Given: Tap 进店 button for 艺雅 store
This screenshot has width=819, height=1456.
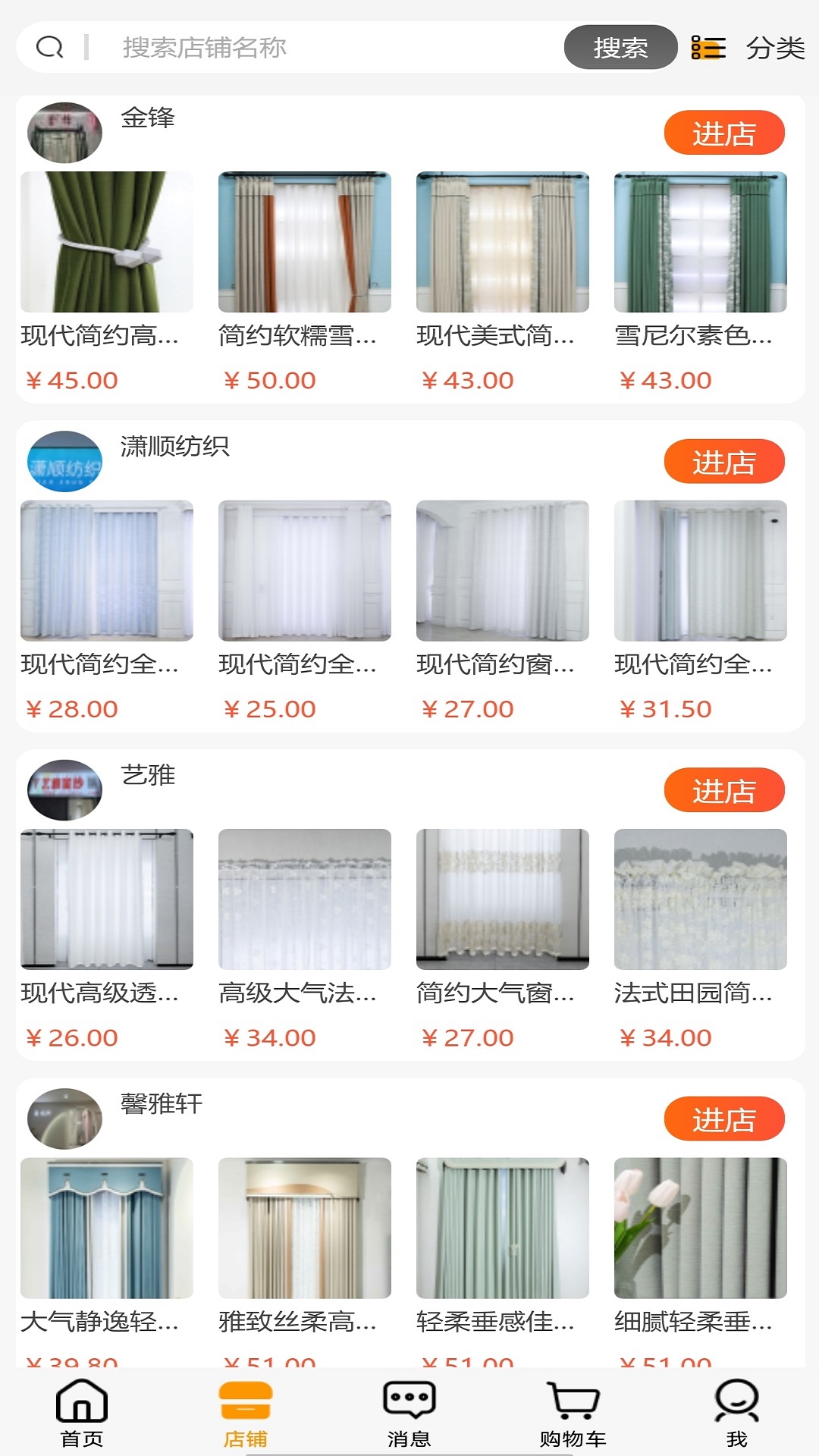Looking at the screenshot, I should (x=723, y=791).
